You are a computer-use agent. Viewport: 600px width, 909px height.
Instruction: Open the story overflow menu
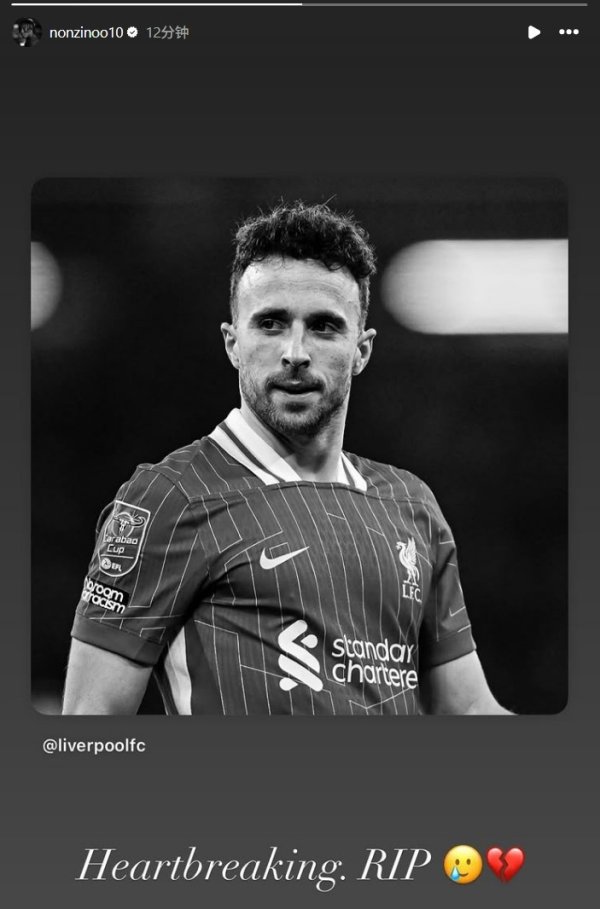[568, 32]
